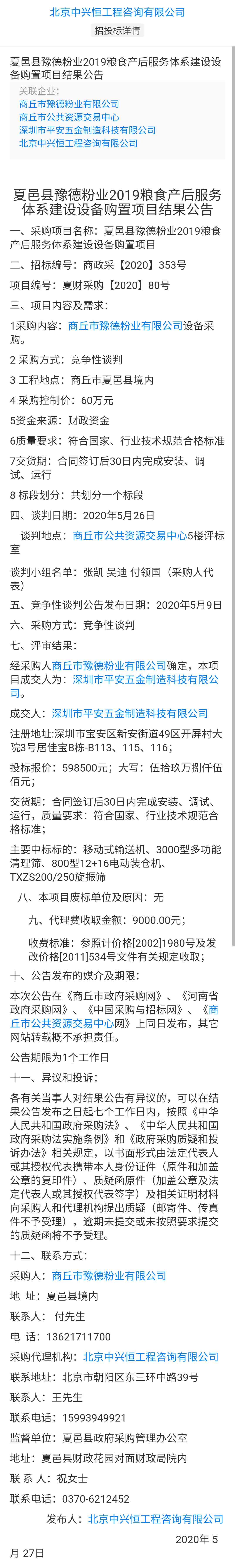Open 北京中兴恒工程咨询有限公司 title at page top
Screen dimensions: 235x1568
pyautogui.click(x=117, y=12)
